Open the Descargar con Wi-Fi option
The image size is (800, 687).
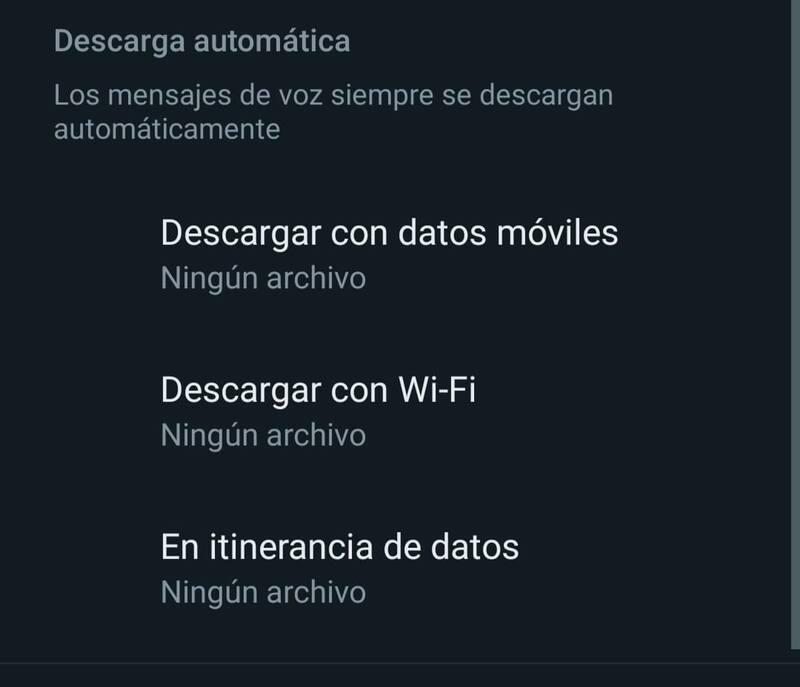click(x=318, y=409)
